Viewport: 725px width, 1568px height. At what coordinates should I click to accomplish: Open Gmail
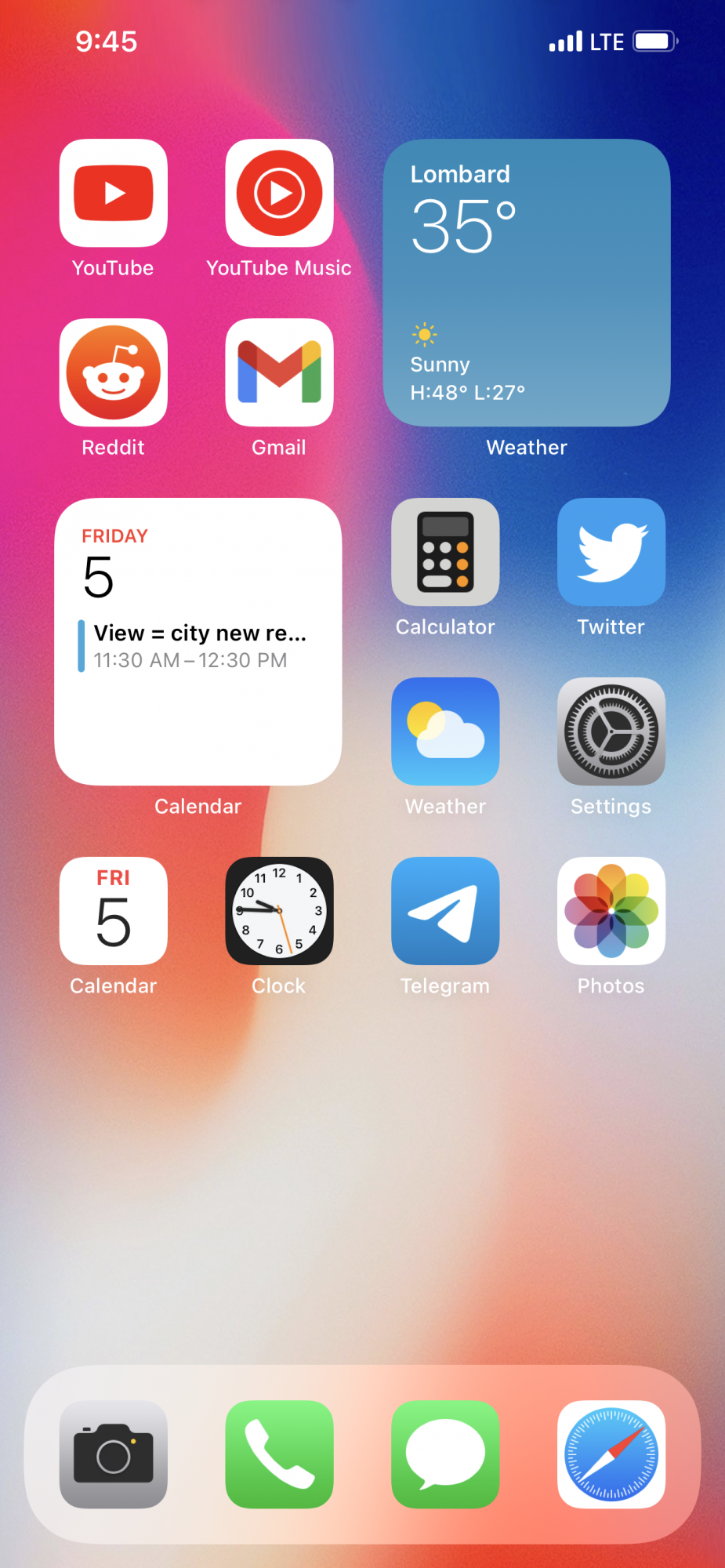279,372
